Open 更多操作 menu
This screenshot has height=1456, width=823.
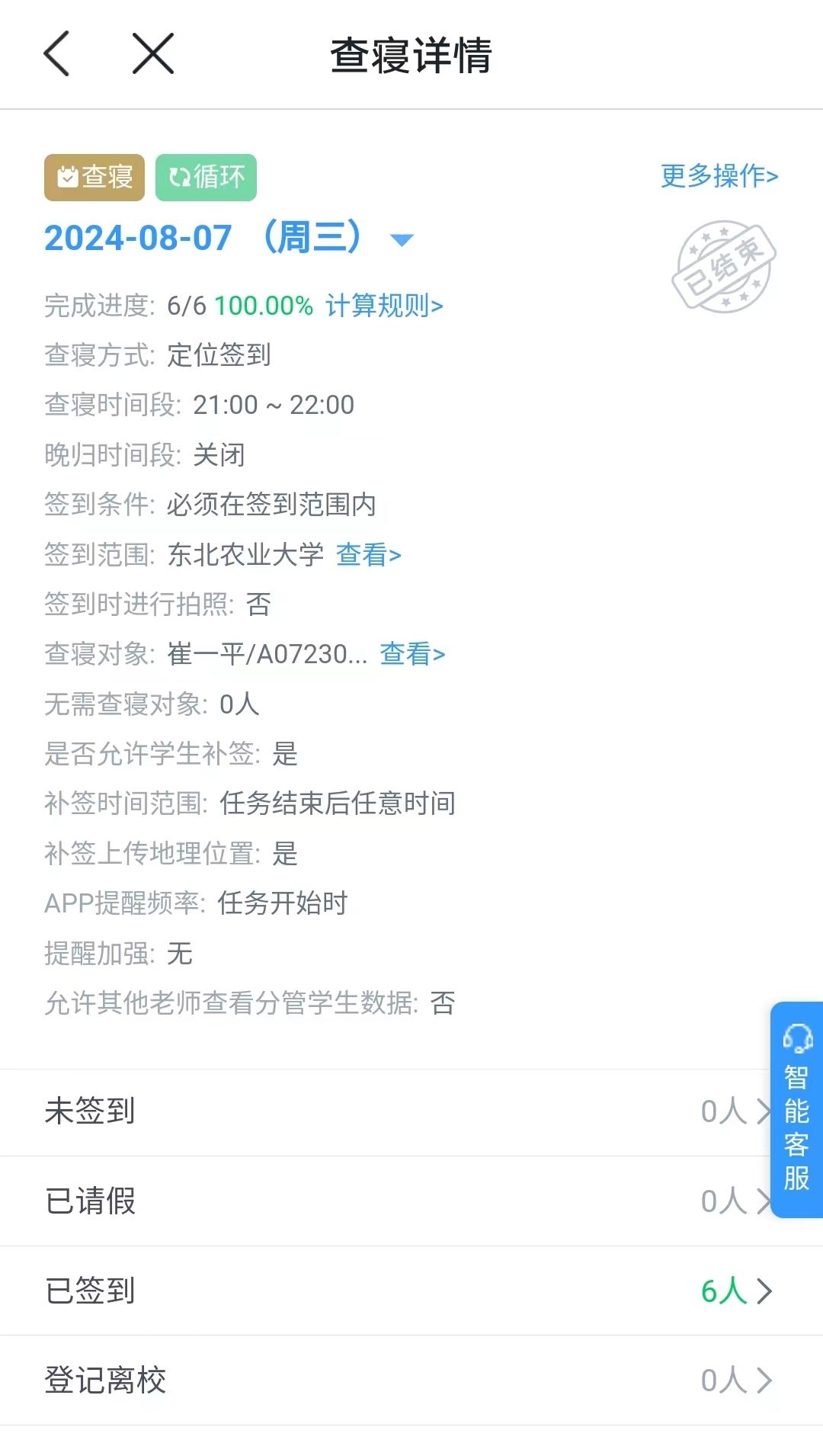pyautogui.click(x=719, y=176)
